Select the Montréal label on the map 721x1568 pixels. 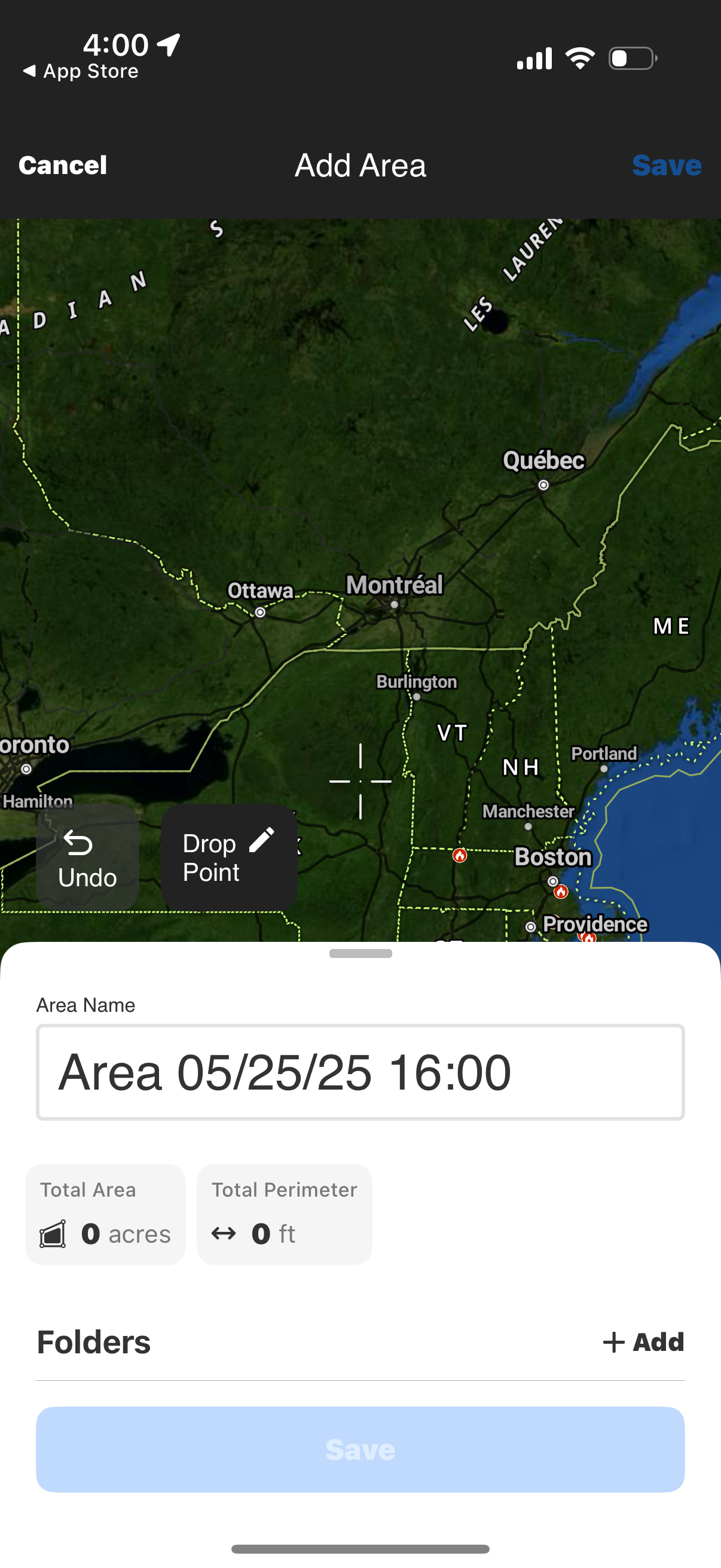click(x=395, y=584)
